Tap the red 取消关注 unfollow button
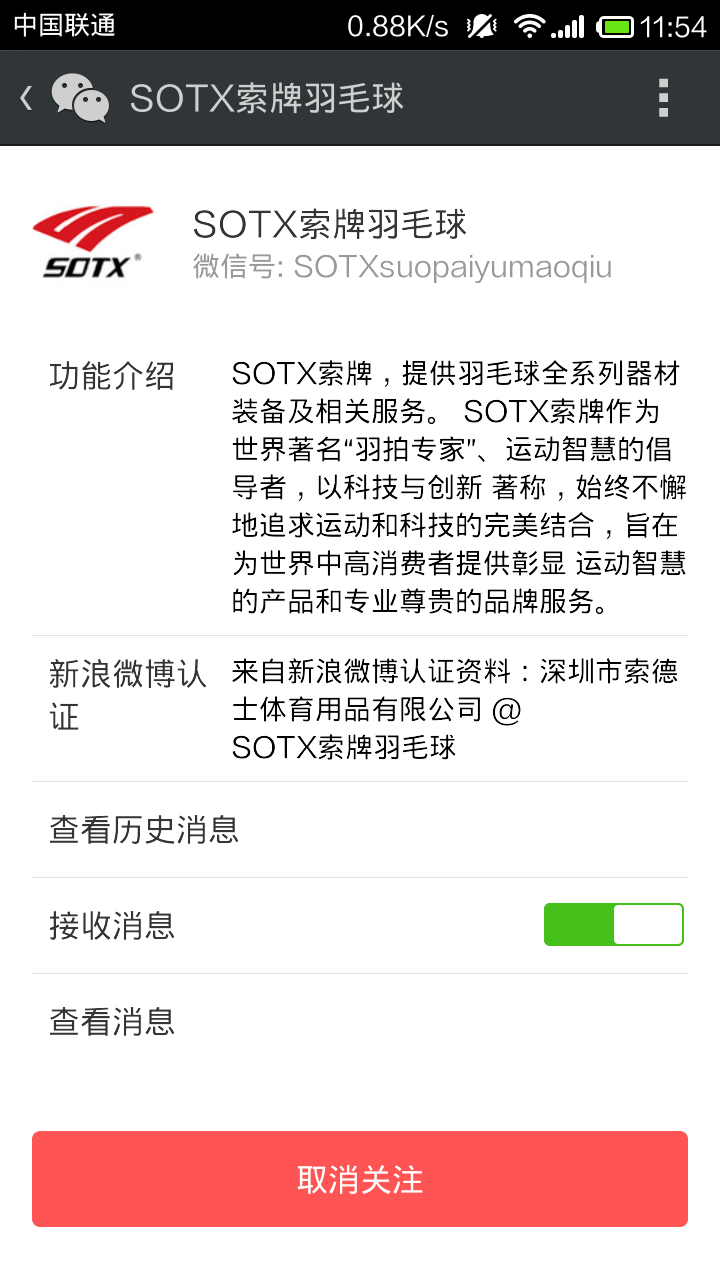This screenshot has height=1280, width=720. tap(360, 1179)
